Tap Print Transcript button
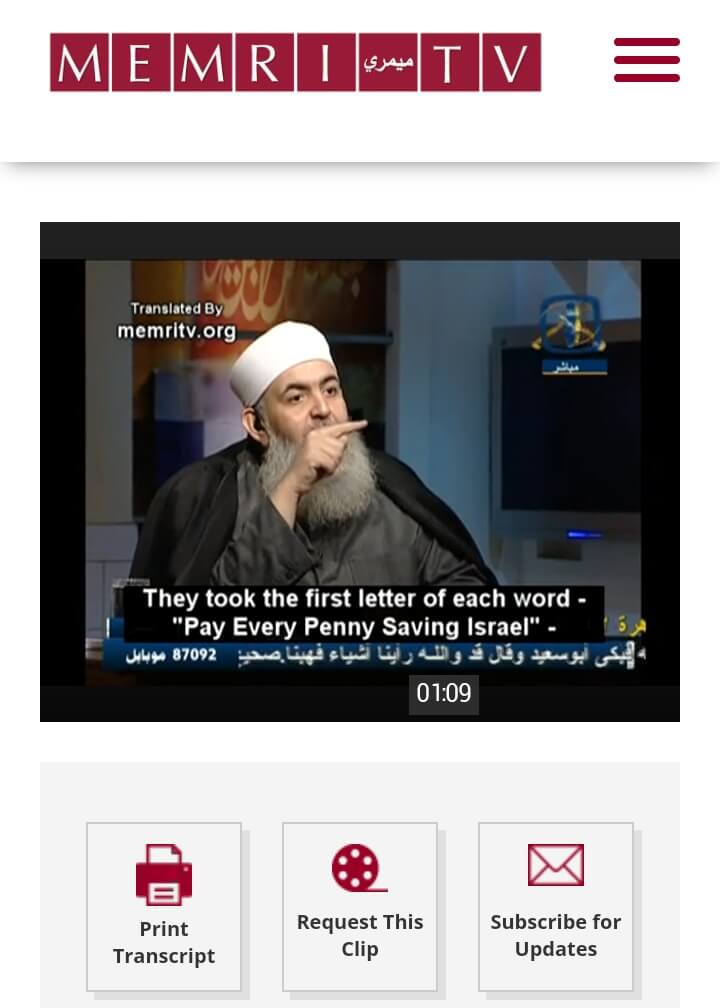The width and height of the screenshot is (720, 1008). click(x=164, y=906)
